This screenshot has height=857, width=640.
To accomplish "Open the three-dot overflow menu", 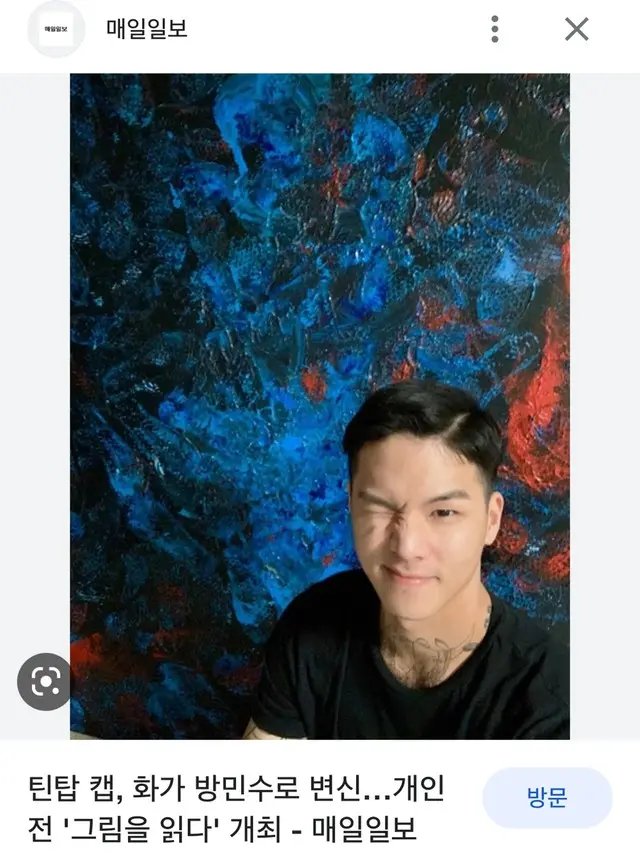I will pos(495,29).
